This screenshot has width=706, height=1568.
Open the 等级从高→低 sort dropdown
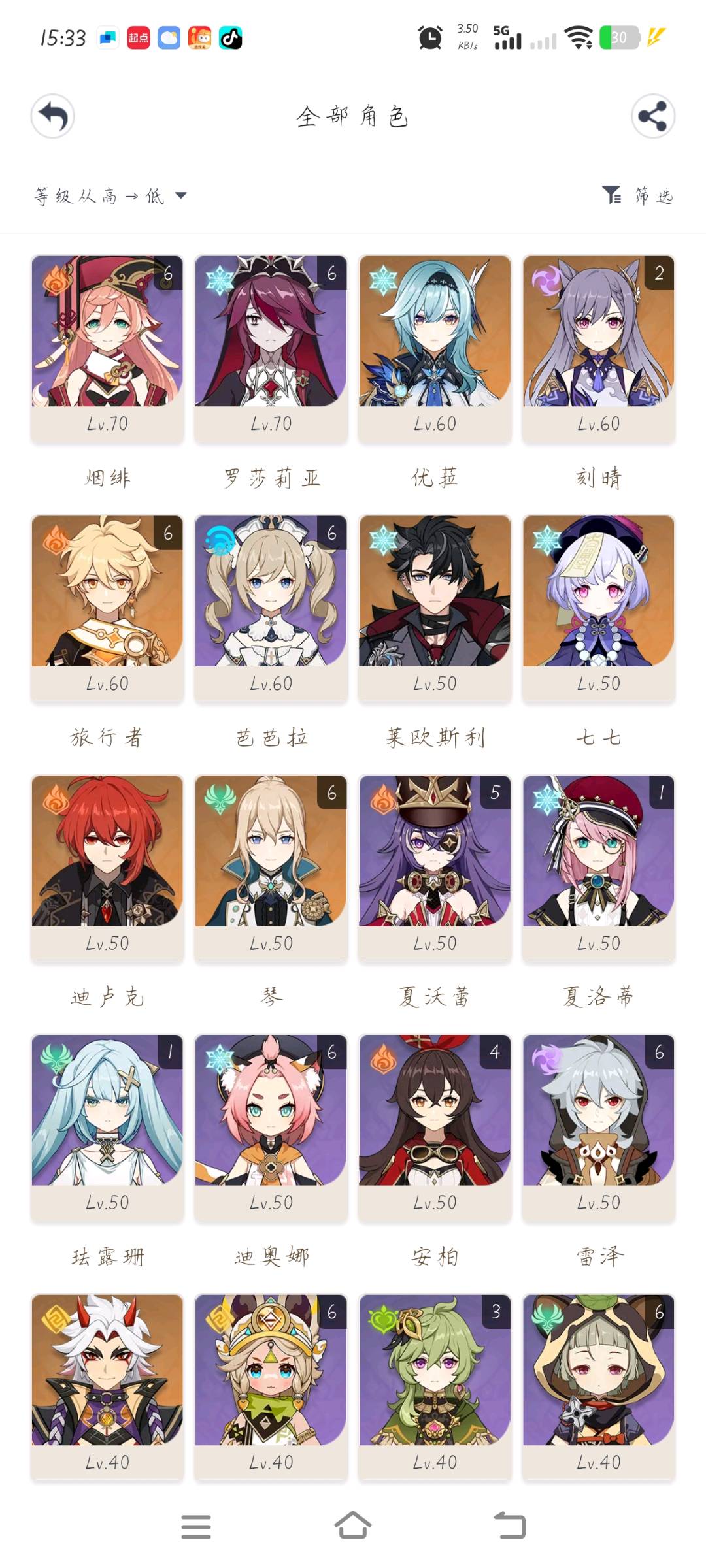point(110,195)
